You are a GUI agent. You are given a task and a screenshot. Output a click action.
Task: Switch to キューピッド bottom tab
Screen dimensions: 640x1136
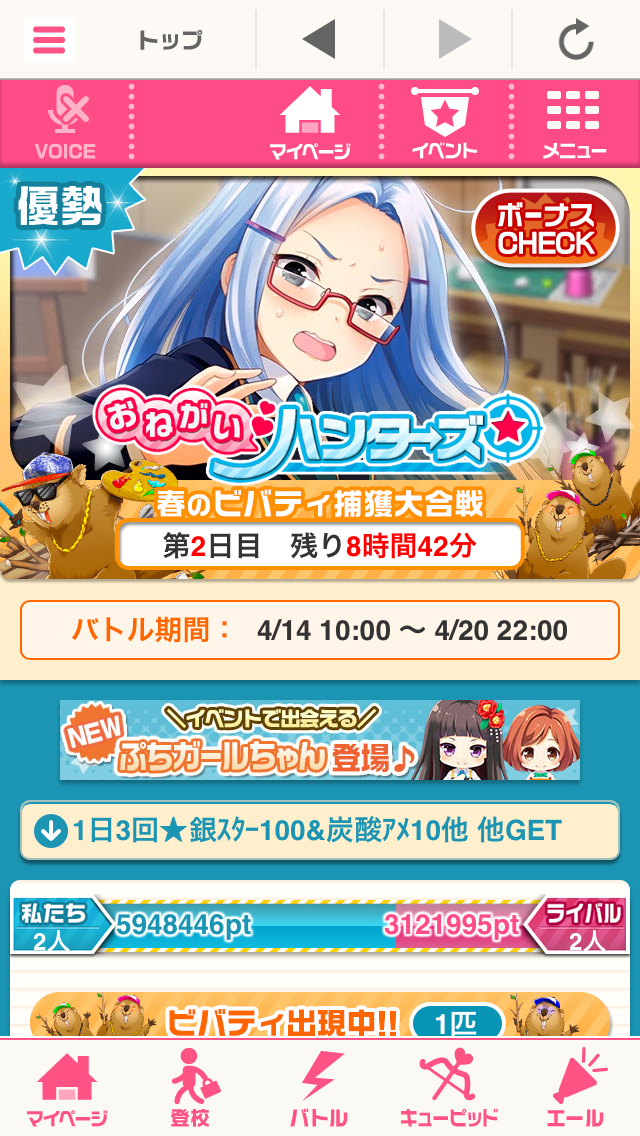point(449,1088)
